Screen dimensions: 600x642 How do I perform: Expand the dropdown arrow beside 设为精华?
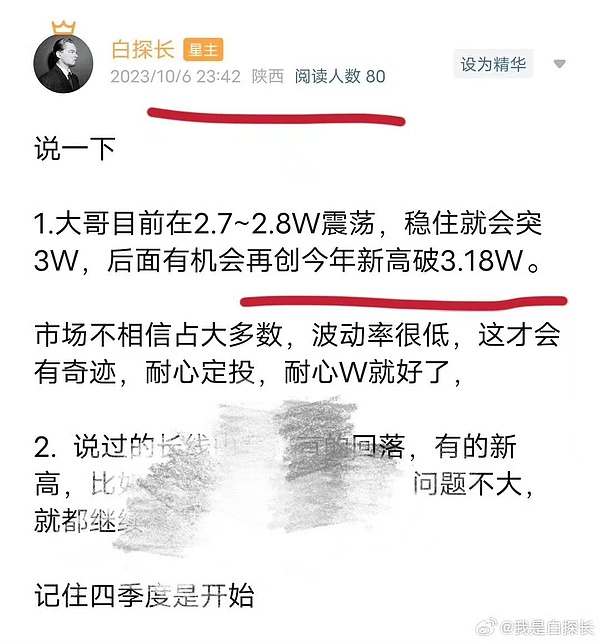coord(560,65)
